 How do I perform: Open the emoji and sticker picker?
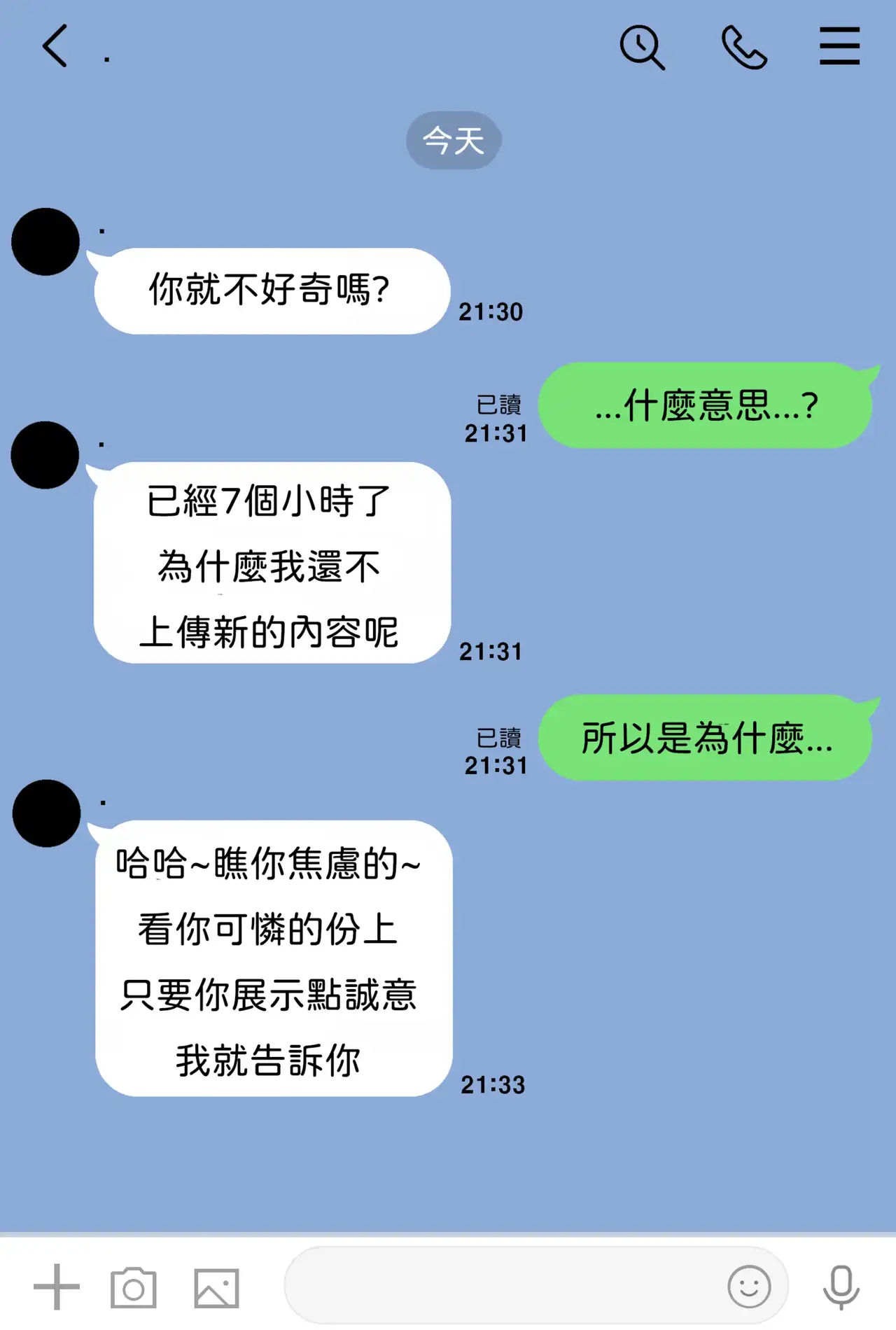749,1286
